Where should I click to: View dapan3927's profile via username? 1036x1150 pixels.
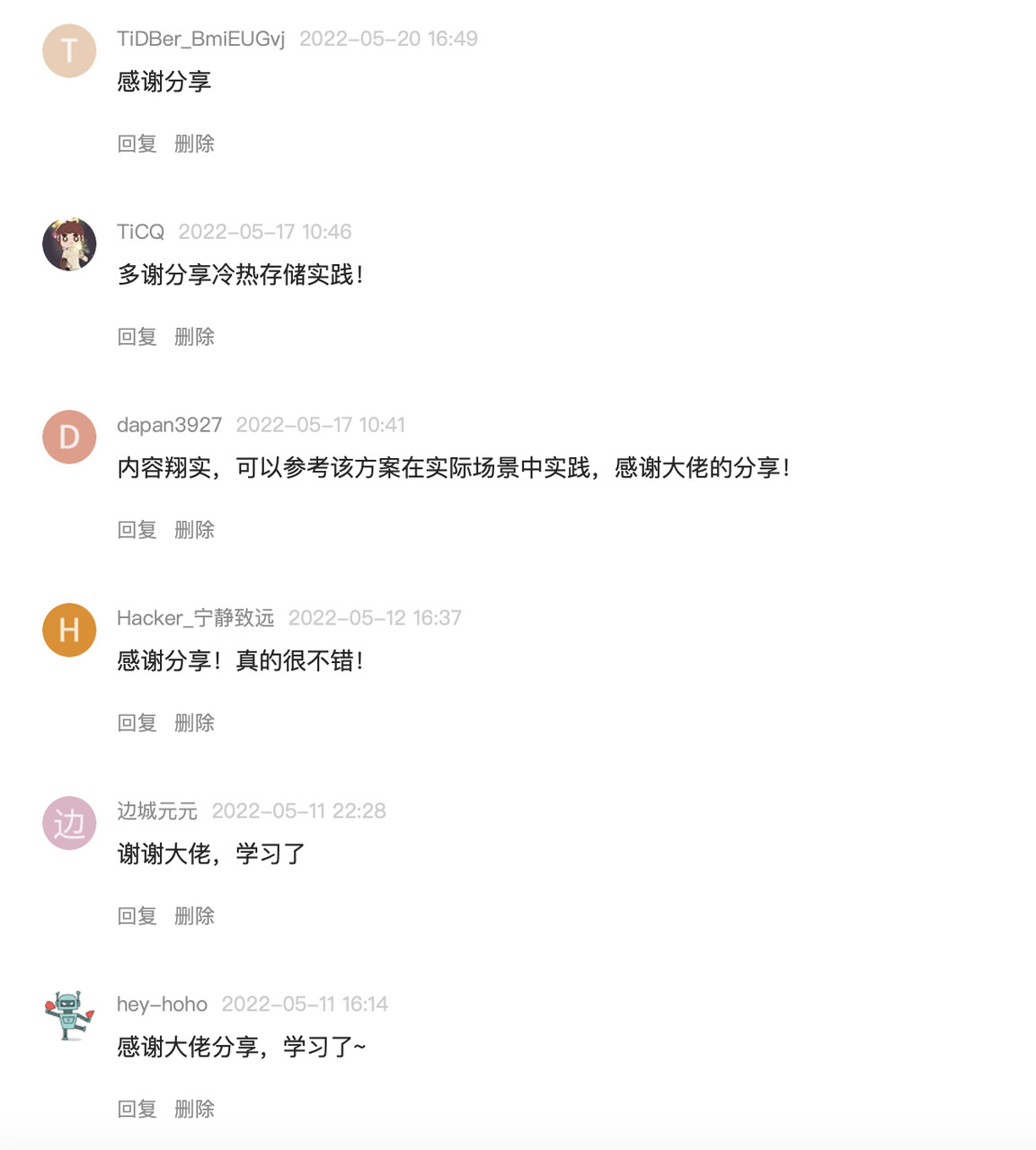click(x=169, y=425)
